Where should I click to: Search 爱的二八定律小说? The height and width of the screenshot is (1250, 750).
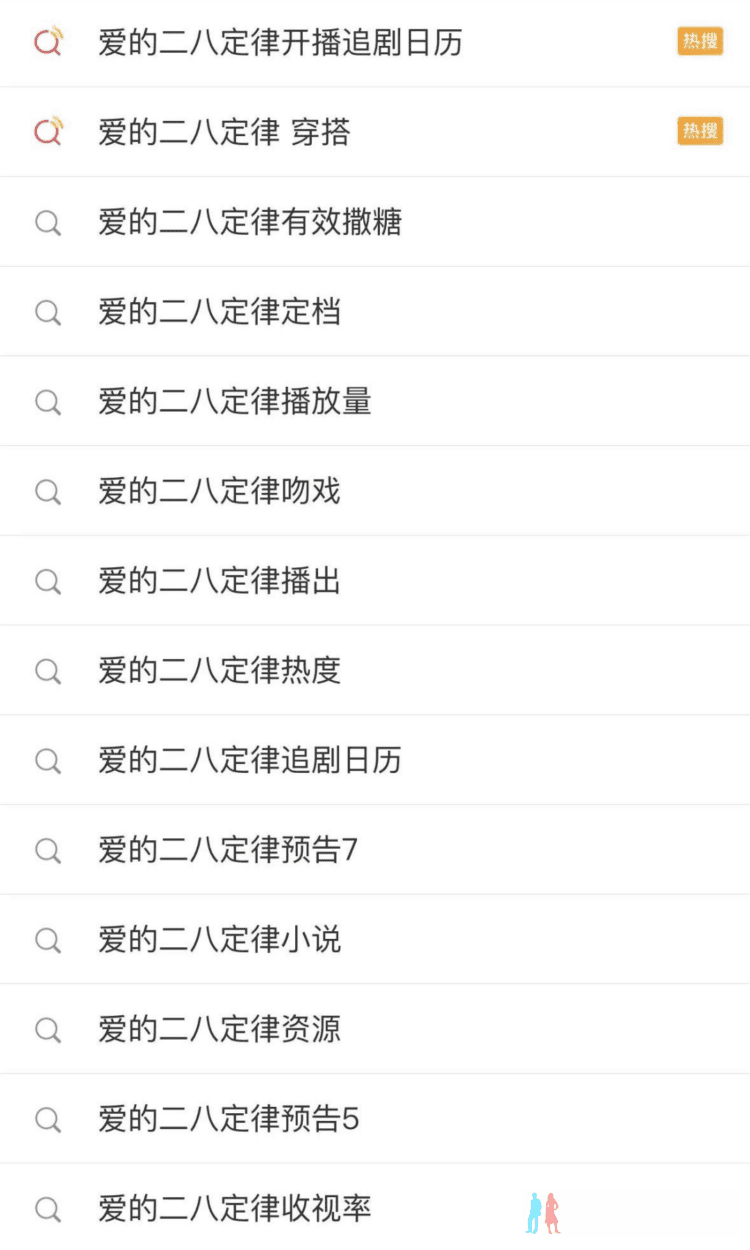375,939
